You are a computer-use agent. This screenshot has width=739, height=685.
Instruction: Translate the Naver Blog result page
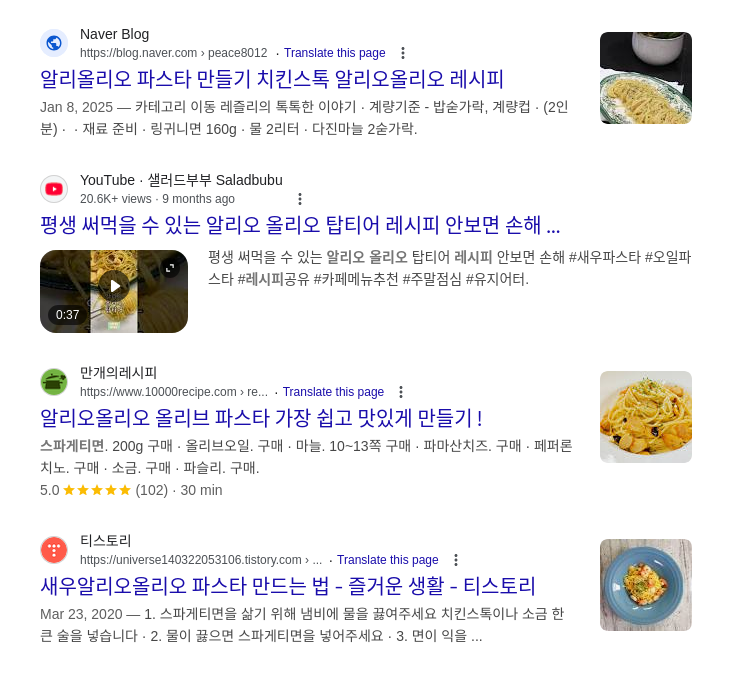(334, 53)
